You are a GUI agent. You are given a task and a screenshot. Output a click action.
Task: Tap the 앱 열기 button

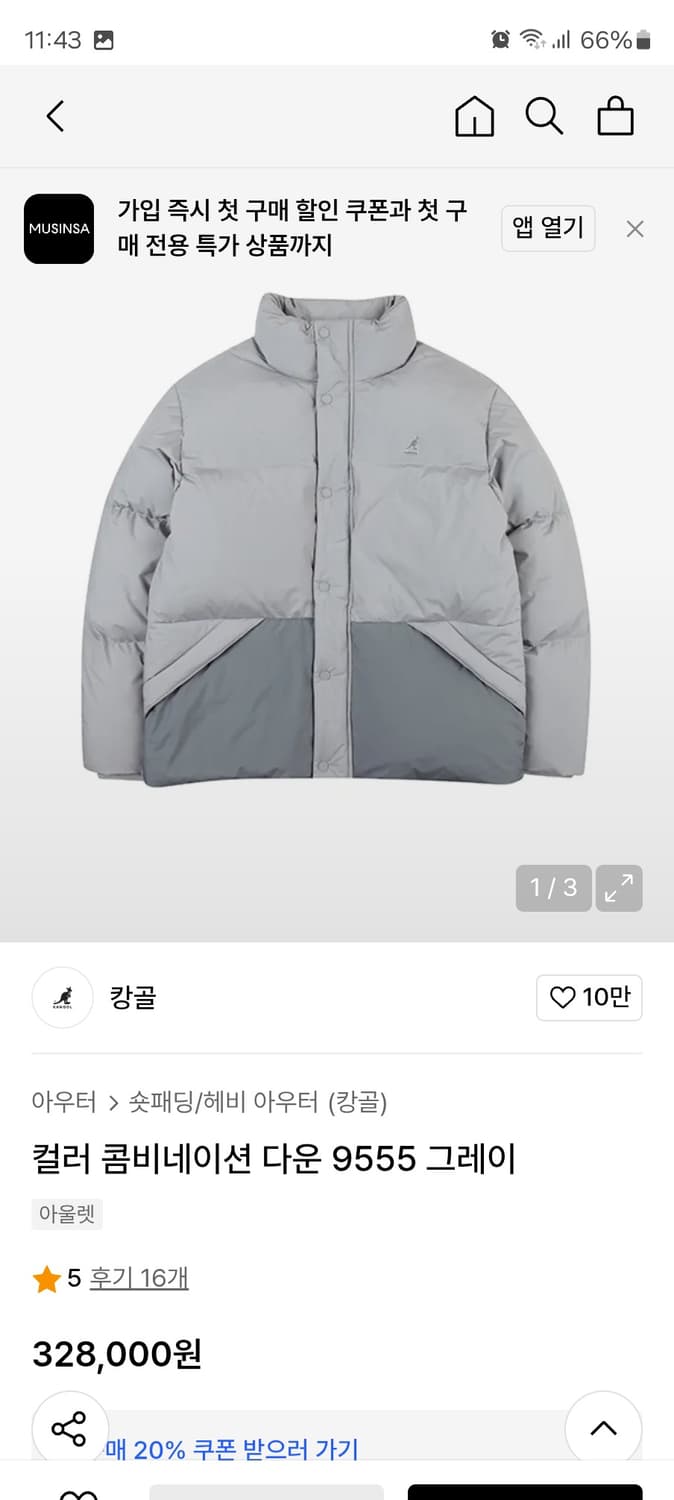[548, 228]
